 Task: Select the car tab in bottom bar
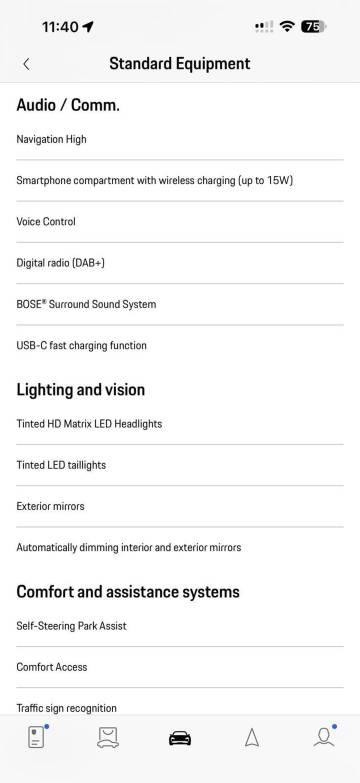tap(180, 738)
